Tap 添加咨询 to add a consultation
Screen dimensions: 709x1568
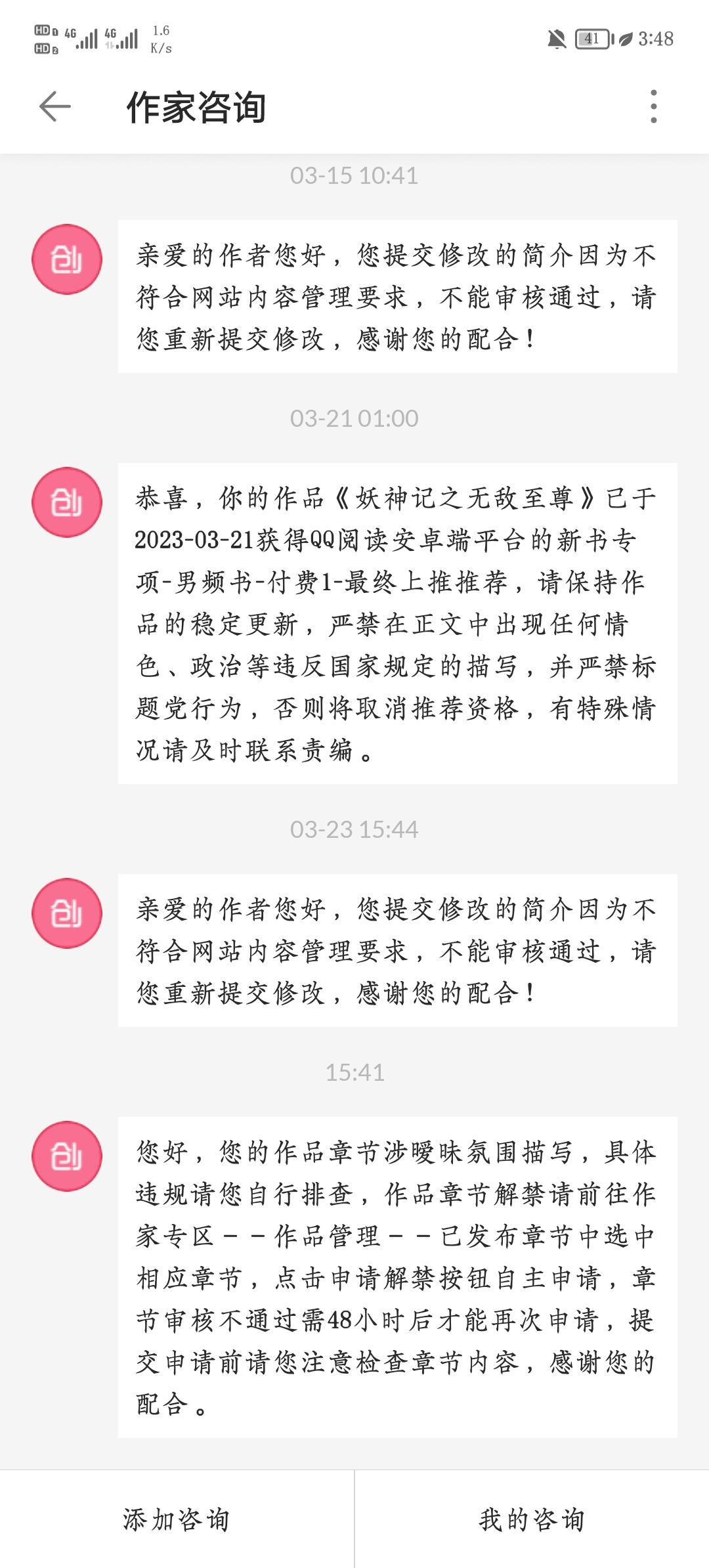(177, 1519)
